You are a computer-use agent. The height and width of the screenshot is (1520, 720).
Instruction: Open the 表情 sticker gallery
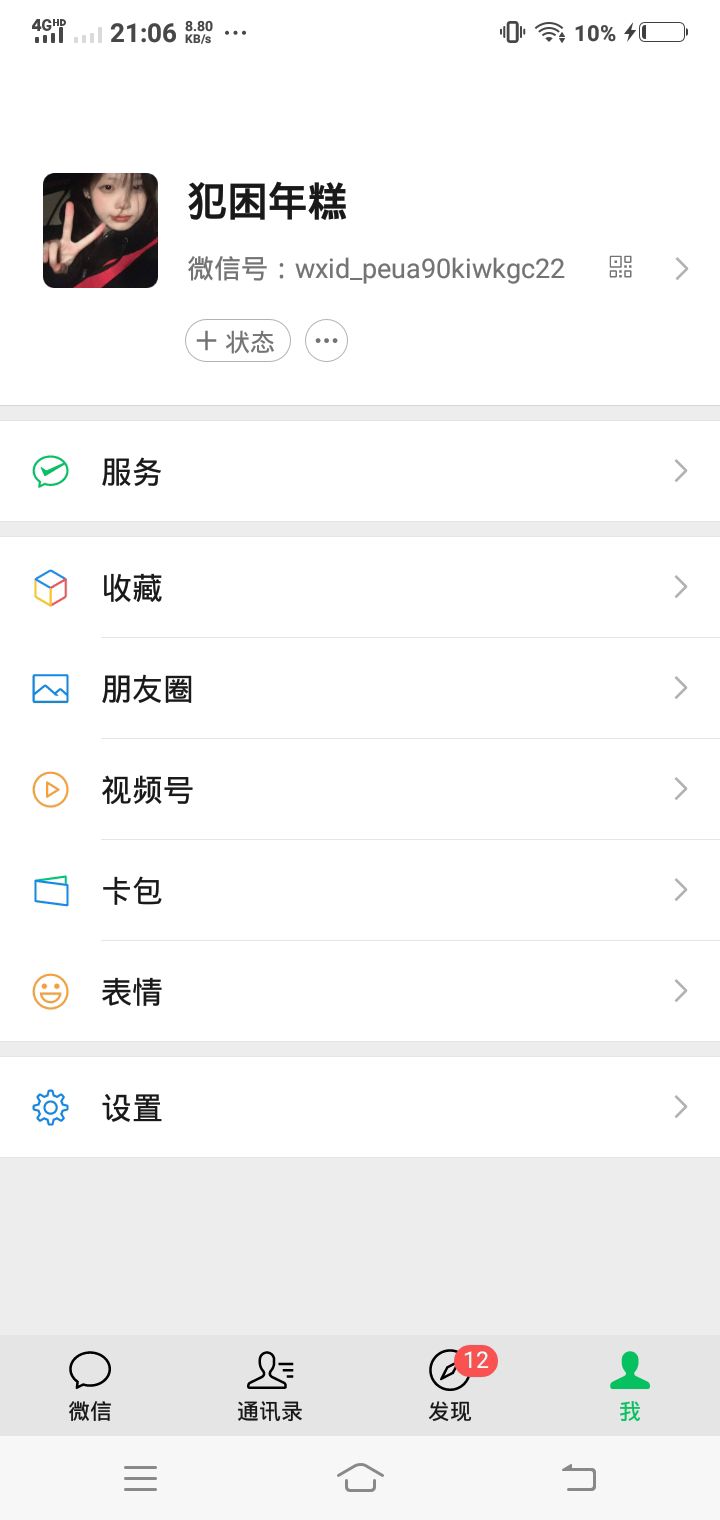(360, 992)
